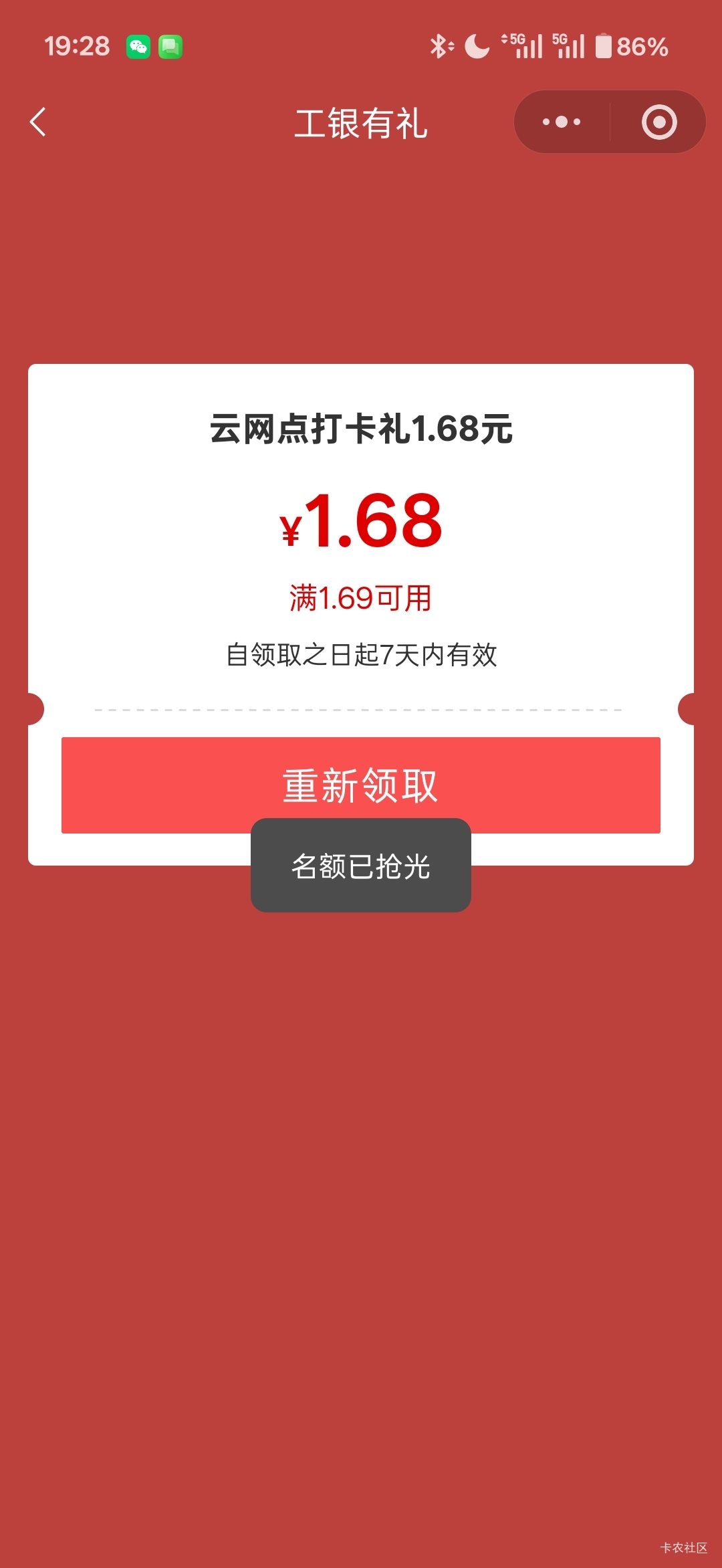This screenshot has width=722, height=1568.
Task: Close the mini program with the circle button
Action: tap(659, 122)
